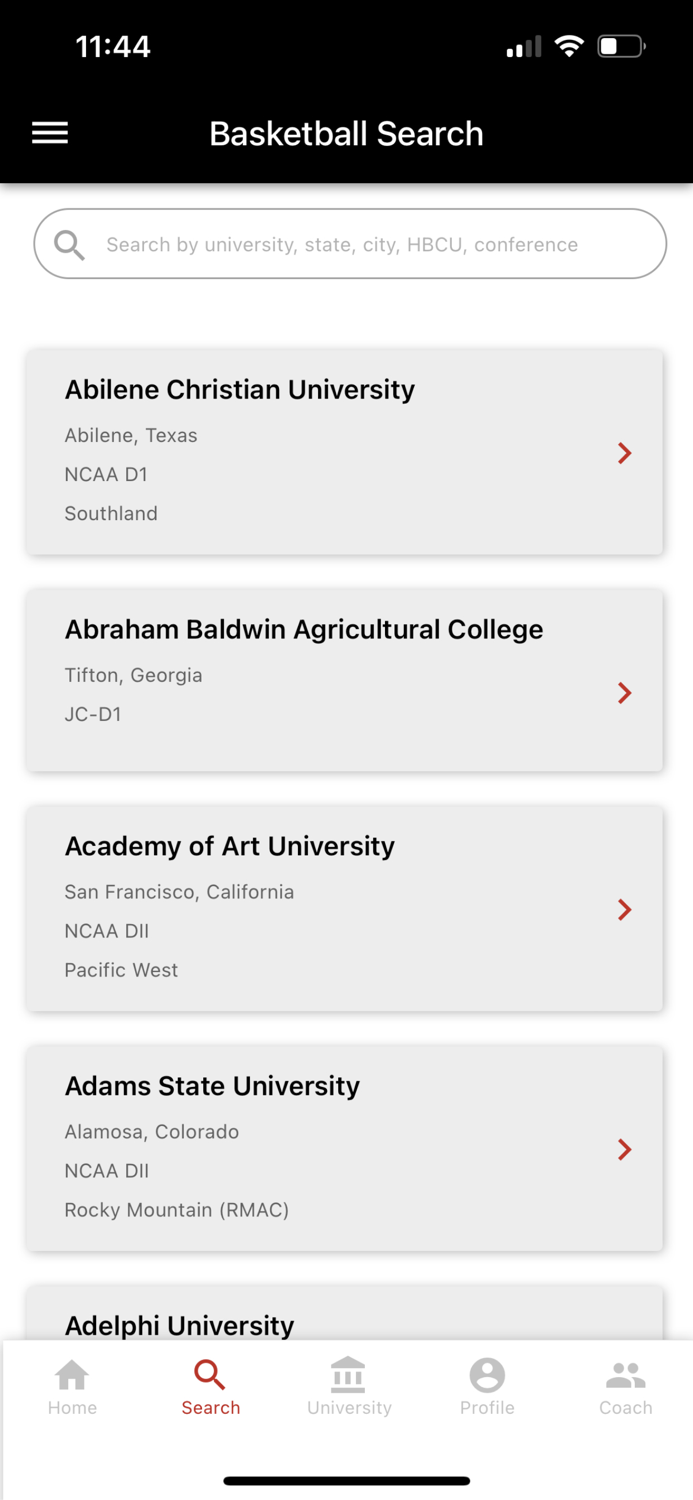This screenshot has height=1500, width=693.
Task: Switch to the Coach tab
Action: tap(625, 1388)
